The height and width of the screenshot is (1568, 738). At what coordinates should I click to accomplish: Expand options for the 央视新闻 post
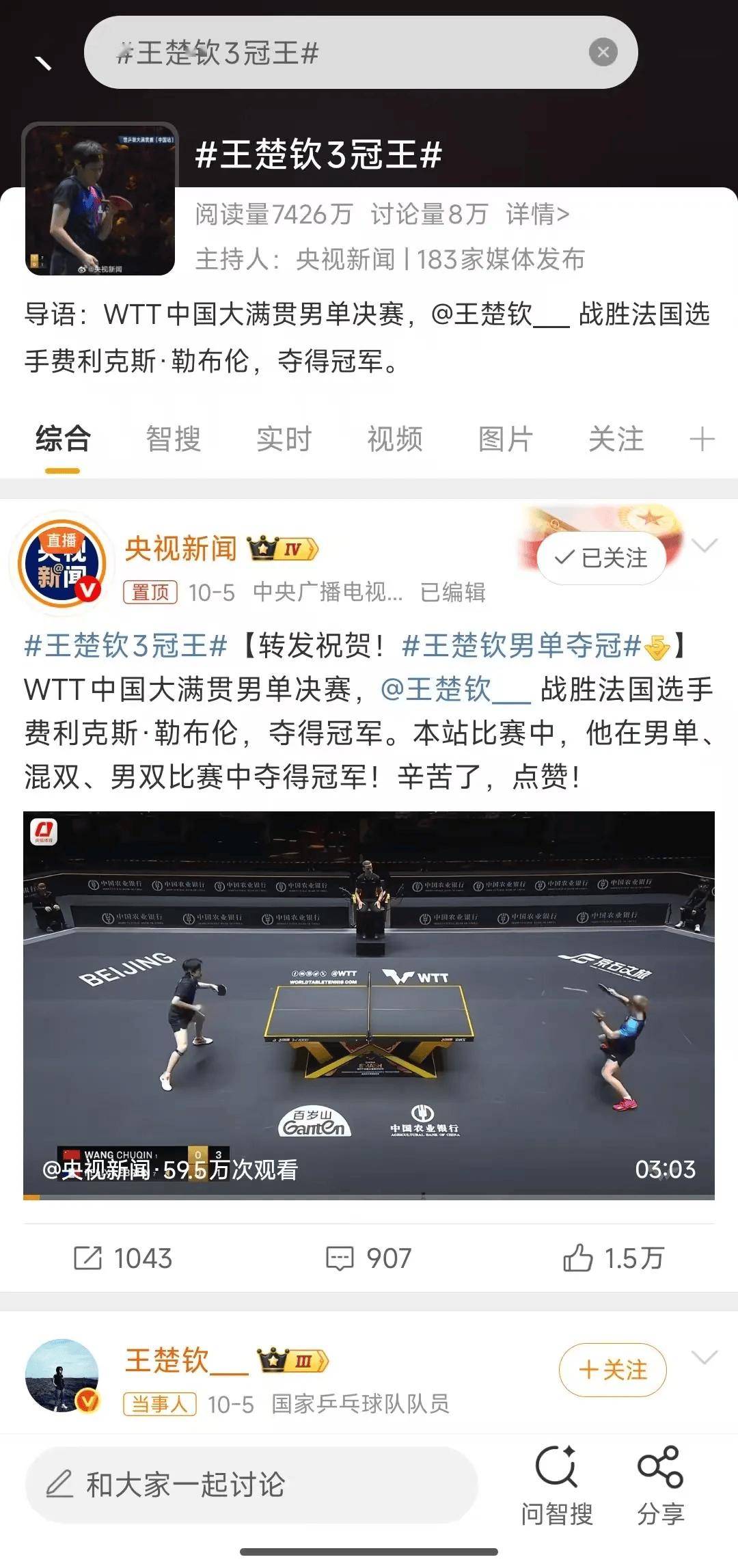coord(705,545)
